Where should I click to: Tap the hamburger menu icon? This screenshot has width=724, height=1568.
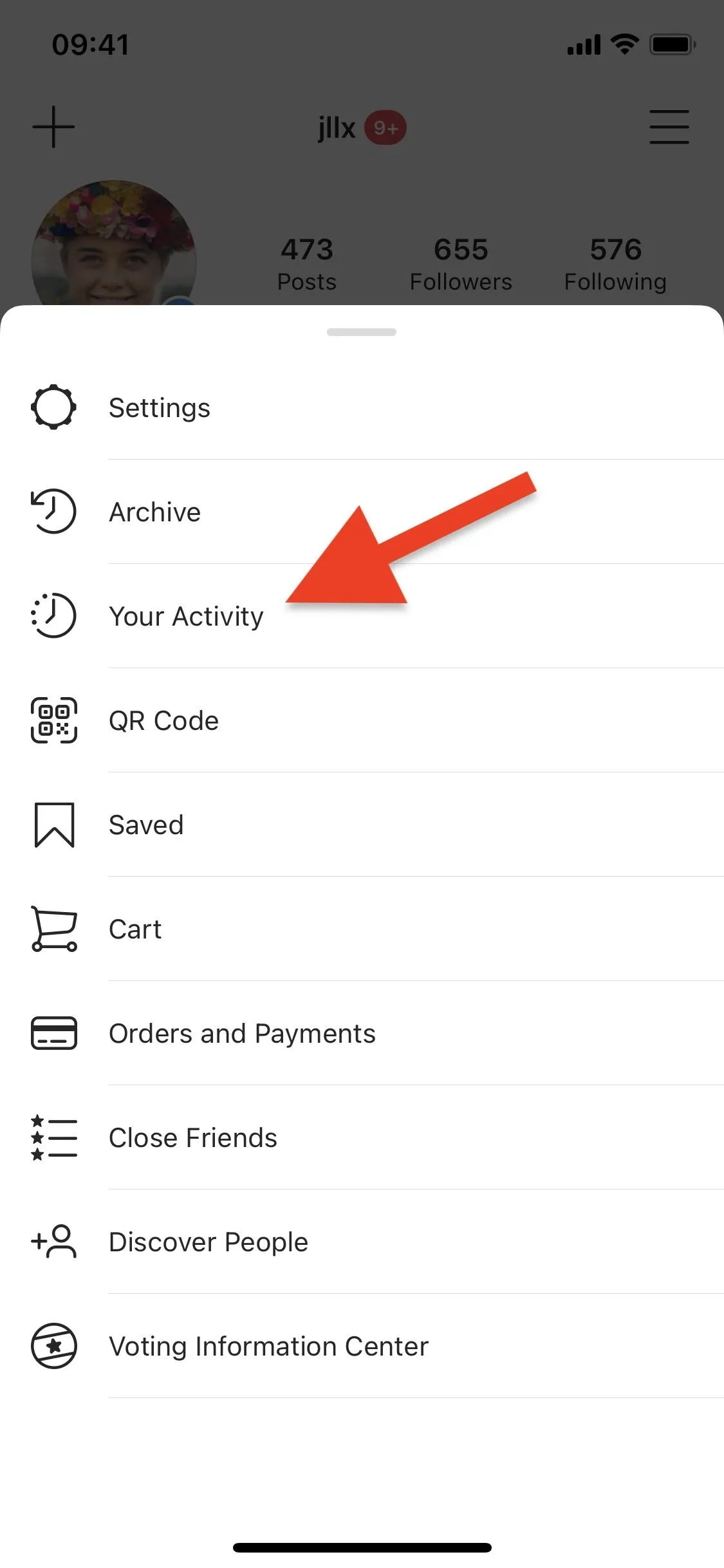[x=669, y=127]
